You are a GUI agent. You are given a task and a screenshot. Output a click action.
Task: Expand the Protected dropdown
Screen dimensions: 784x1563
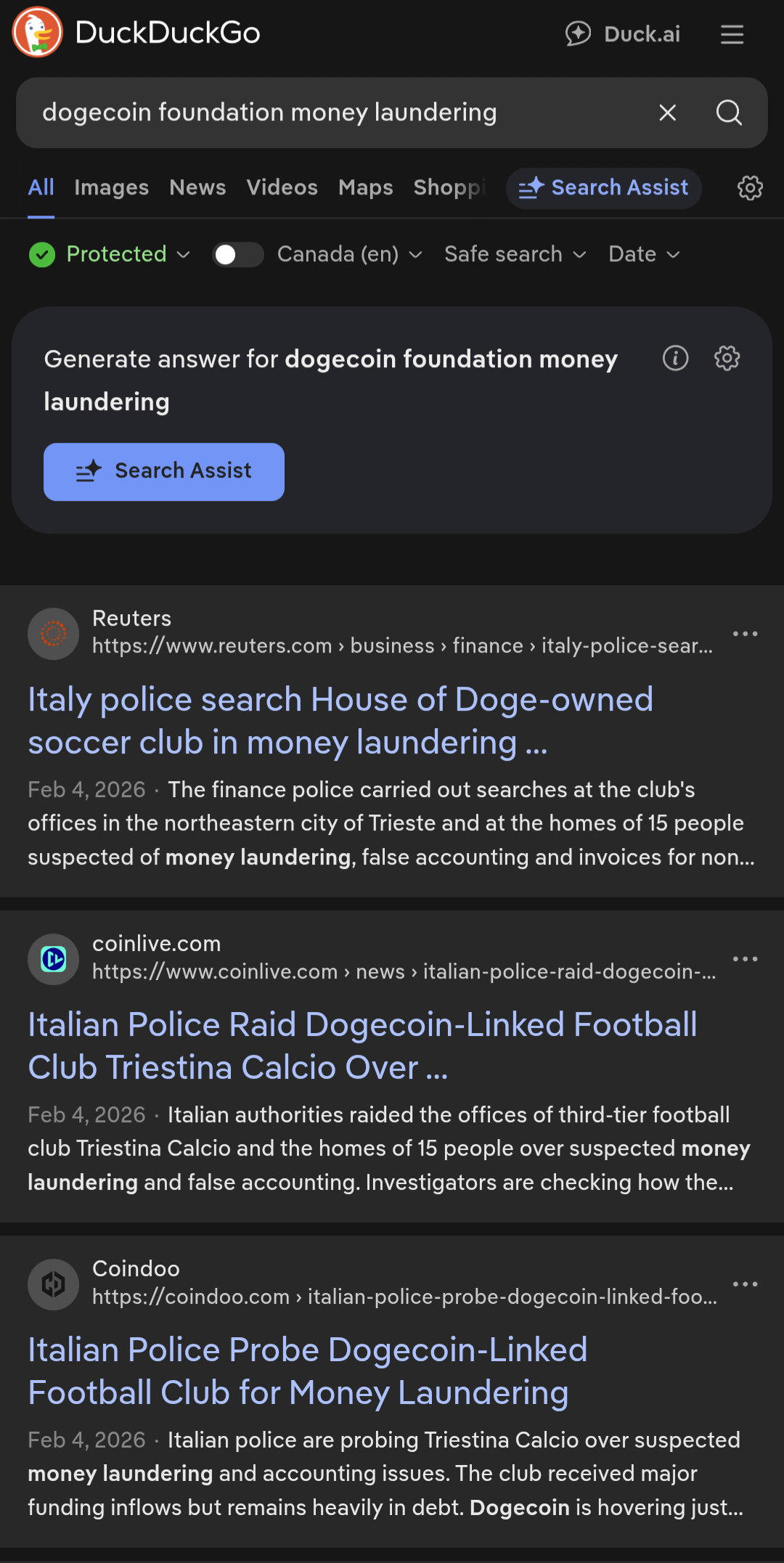click(110, 254)
